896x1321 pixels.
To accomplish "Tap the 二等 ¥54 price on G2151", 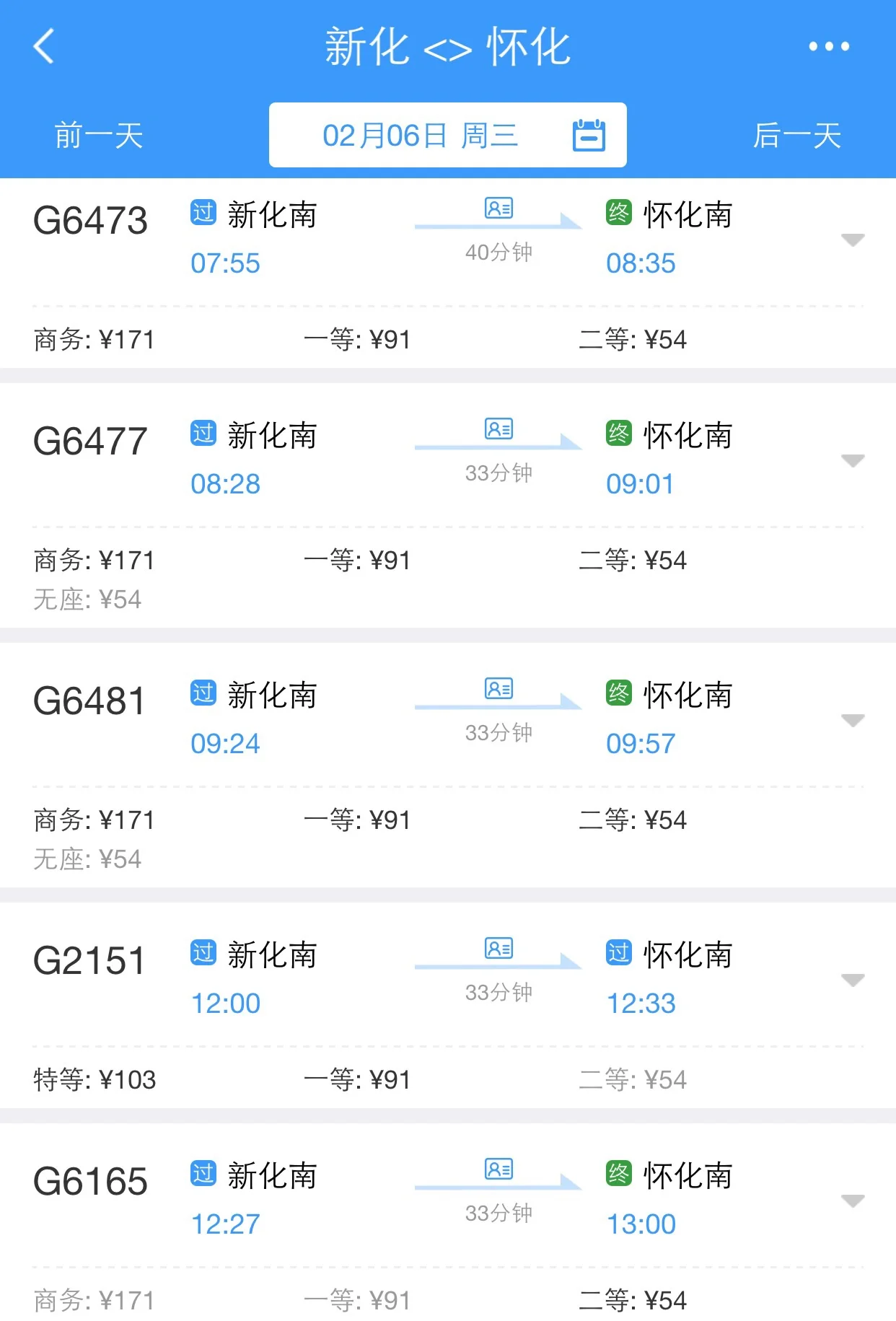I will pos(633,1079).
